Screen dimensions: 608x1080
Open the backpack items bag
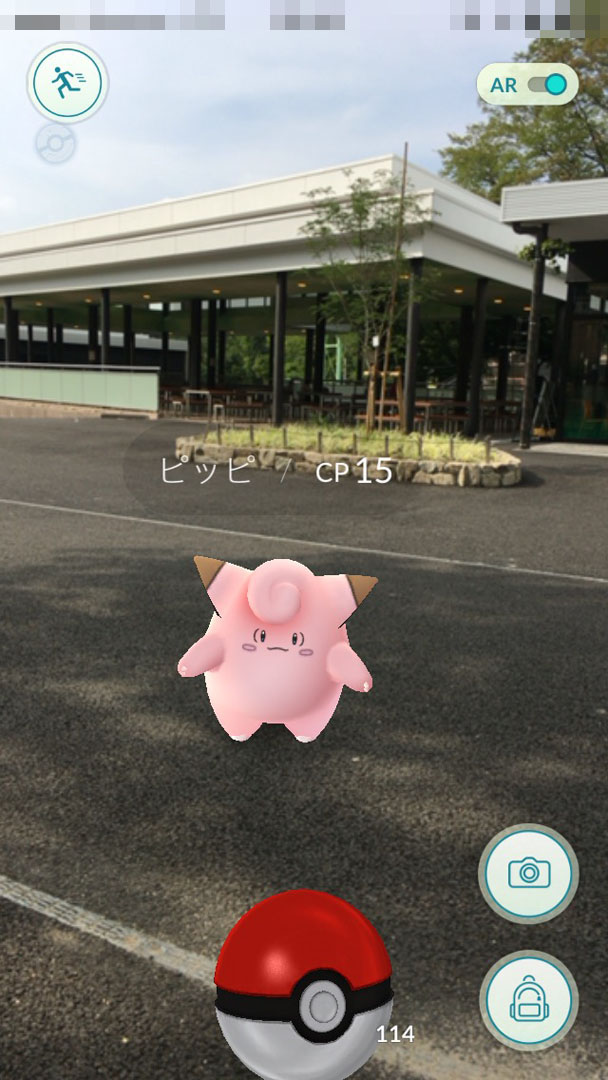528,1000
